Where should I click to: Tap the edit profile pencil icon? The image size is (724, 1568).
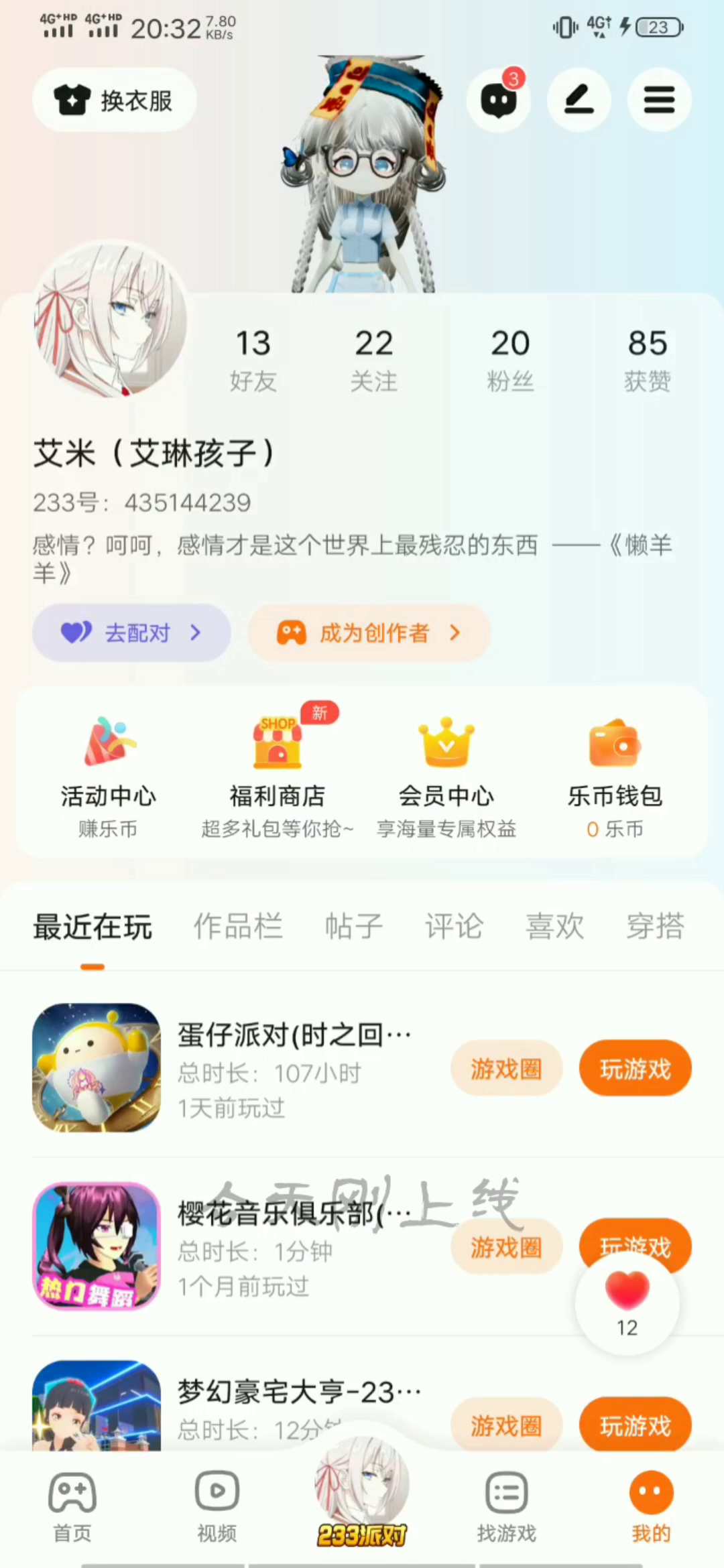(x=579, y=101)
